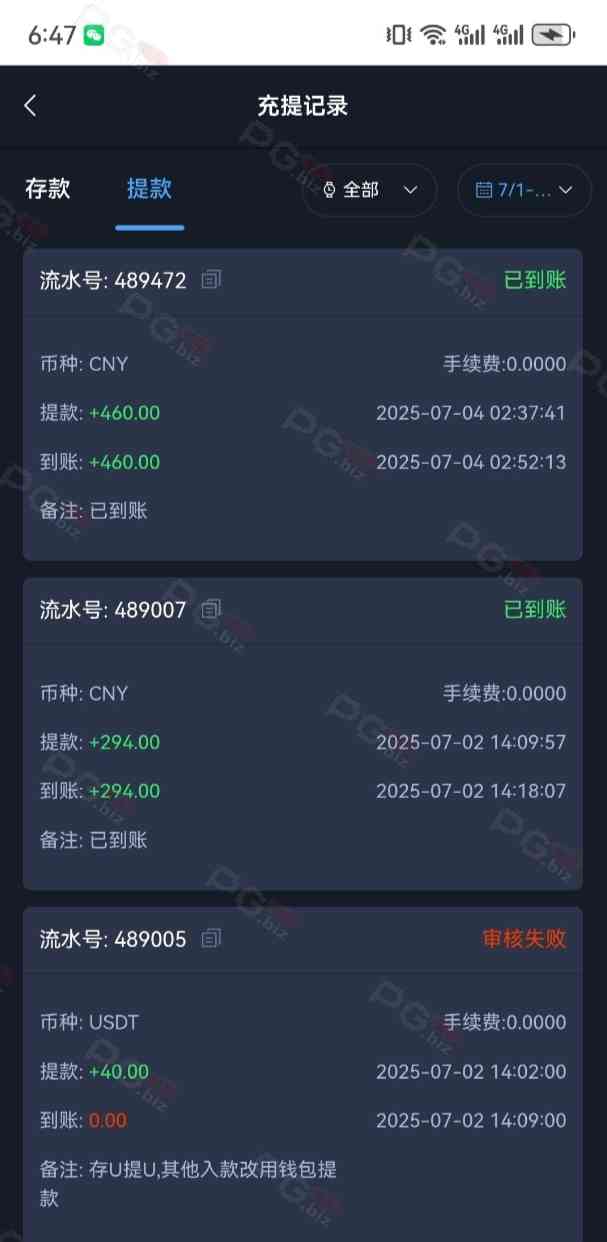Viewport: 607px width, 1242px height.
Task: Go back from 充提记录 page
Action: (x=30, y=106)
